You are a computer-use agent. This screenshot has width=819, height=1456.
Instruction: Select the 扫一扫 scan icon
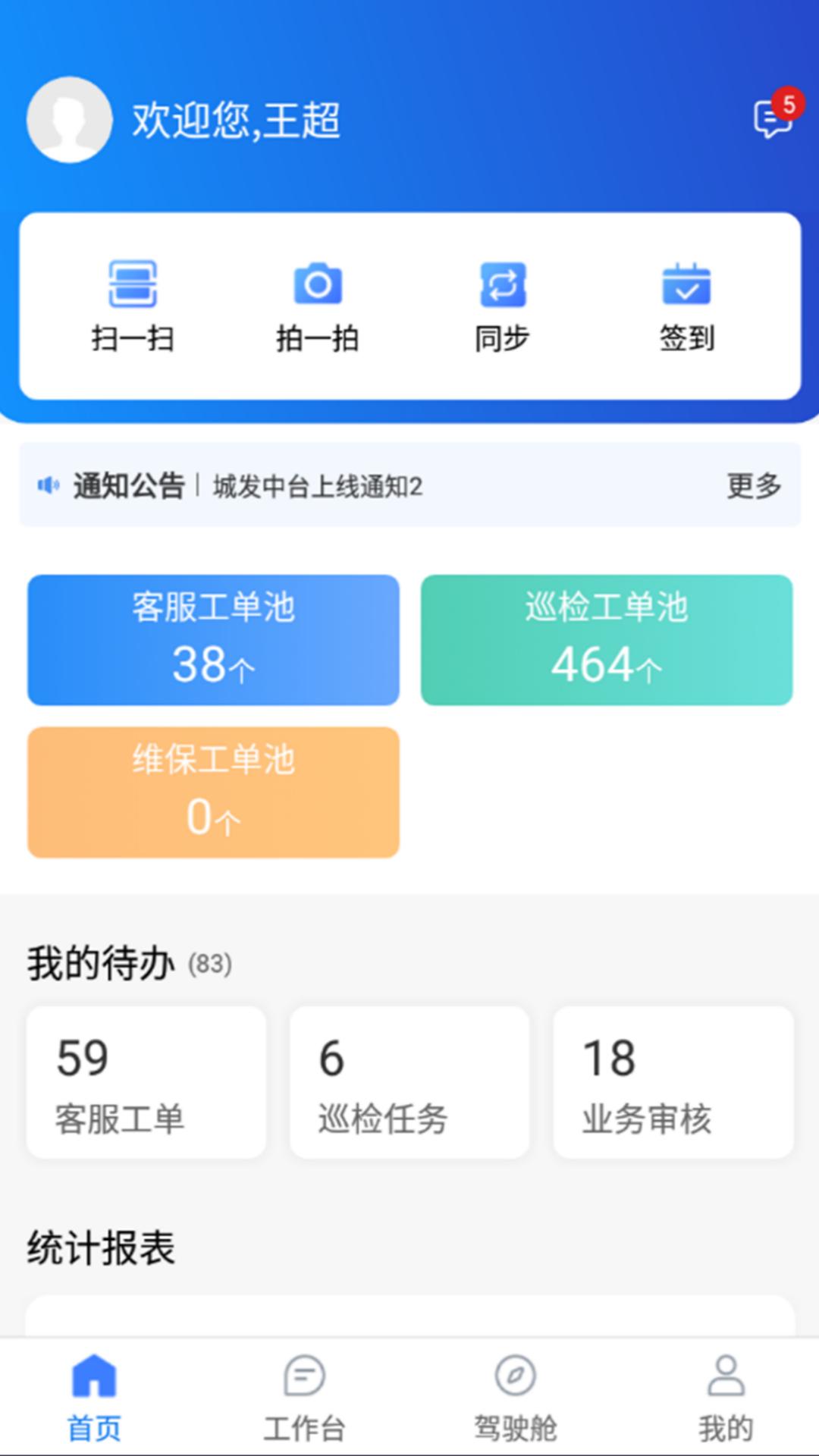click(133, 284)
